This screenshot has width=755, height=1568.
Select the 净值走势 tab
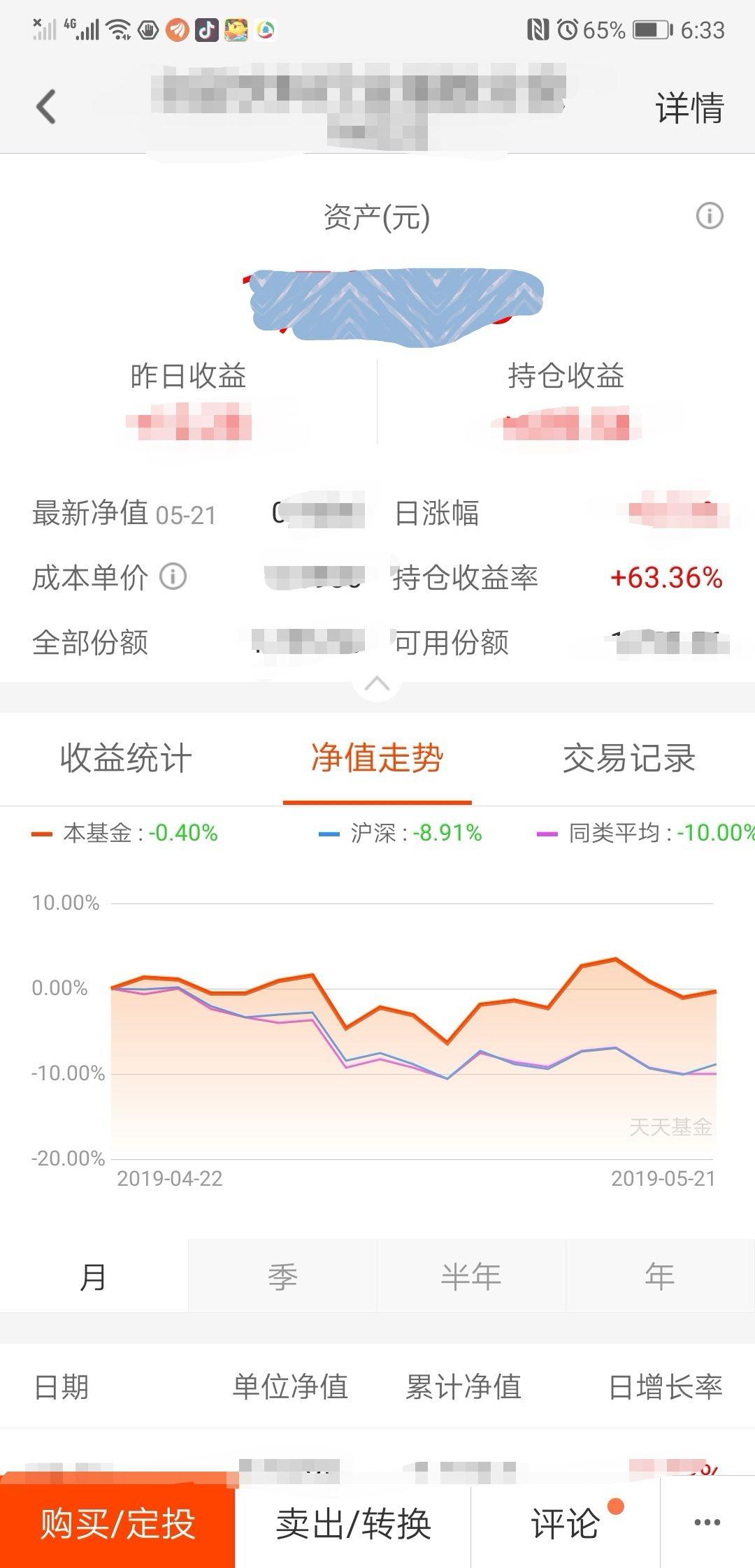coord(377,758)
